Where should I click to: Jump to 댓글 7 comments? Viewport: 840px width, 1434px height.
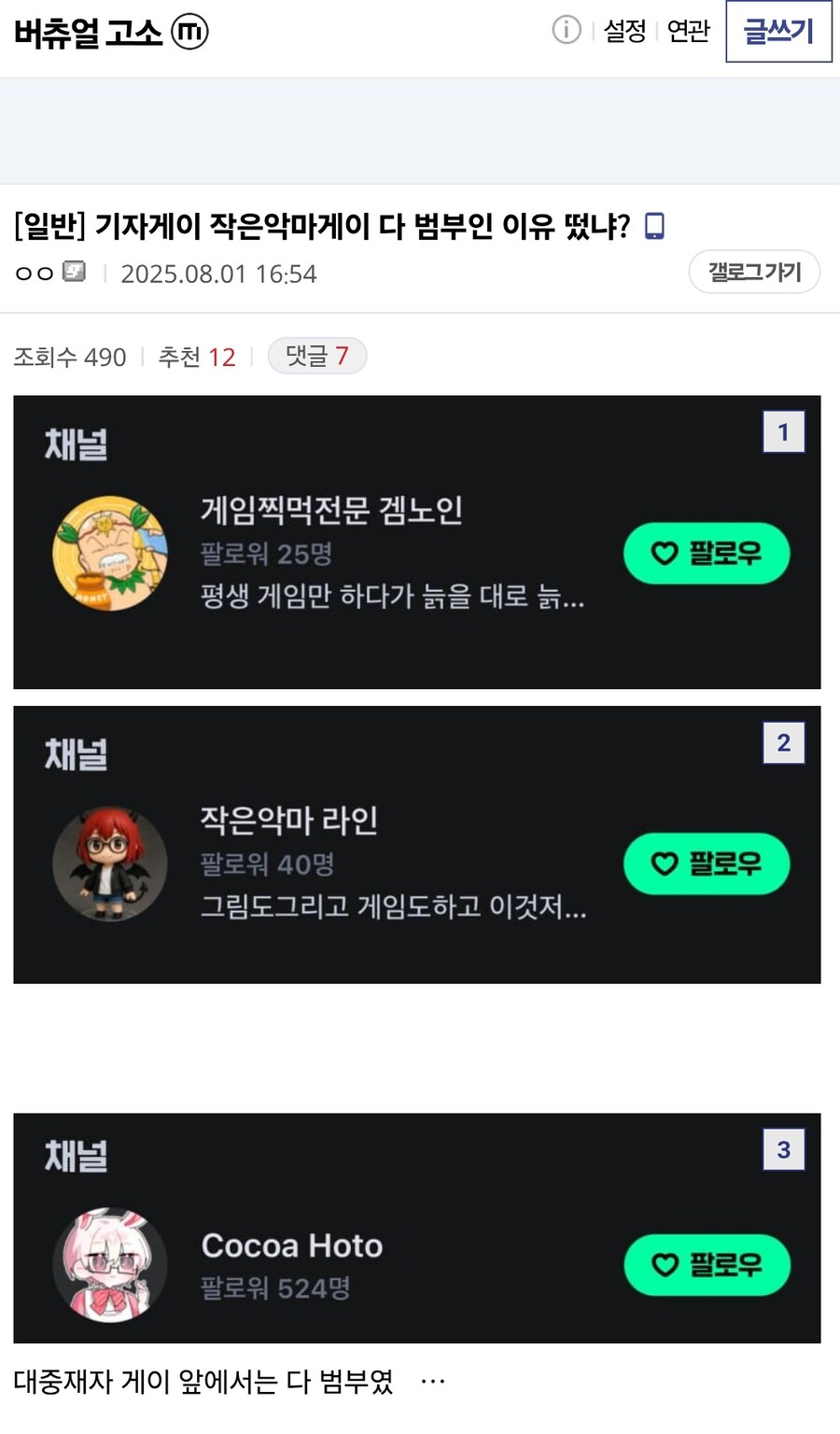(x=317, y=356)
